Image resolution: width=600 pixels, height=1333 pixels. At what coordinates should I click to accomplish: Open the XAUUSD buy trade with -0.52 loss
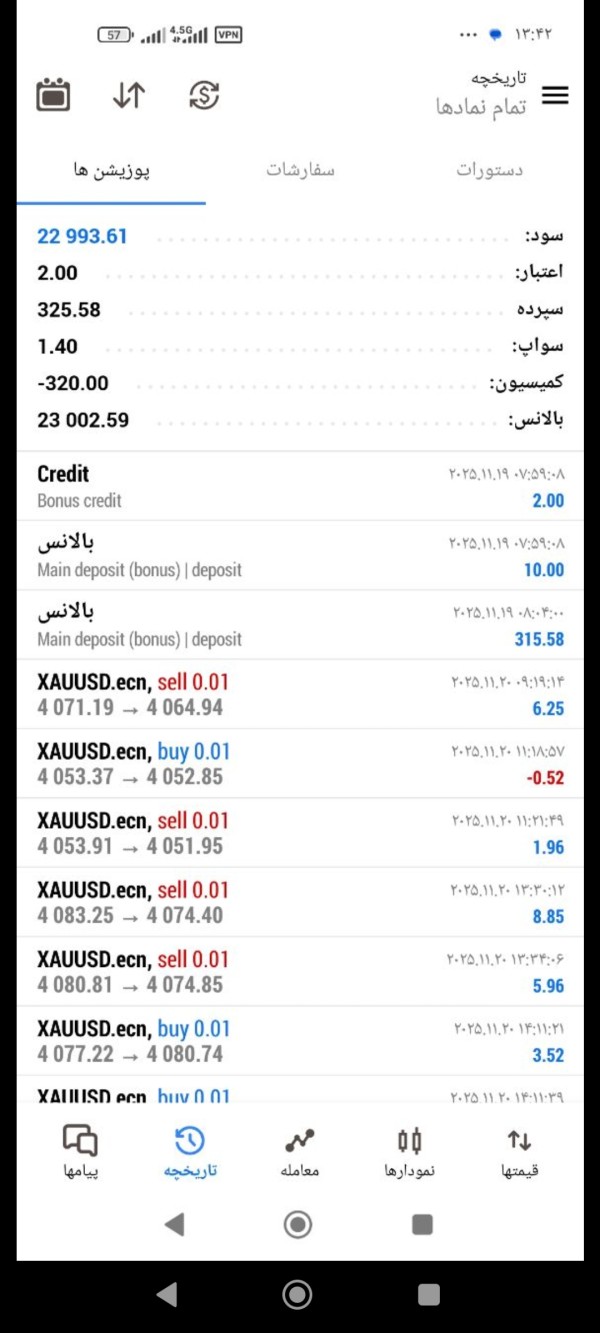click(x=300, y=764)
